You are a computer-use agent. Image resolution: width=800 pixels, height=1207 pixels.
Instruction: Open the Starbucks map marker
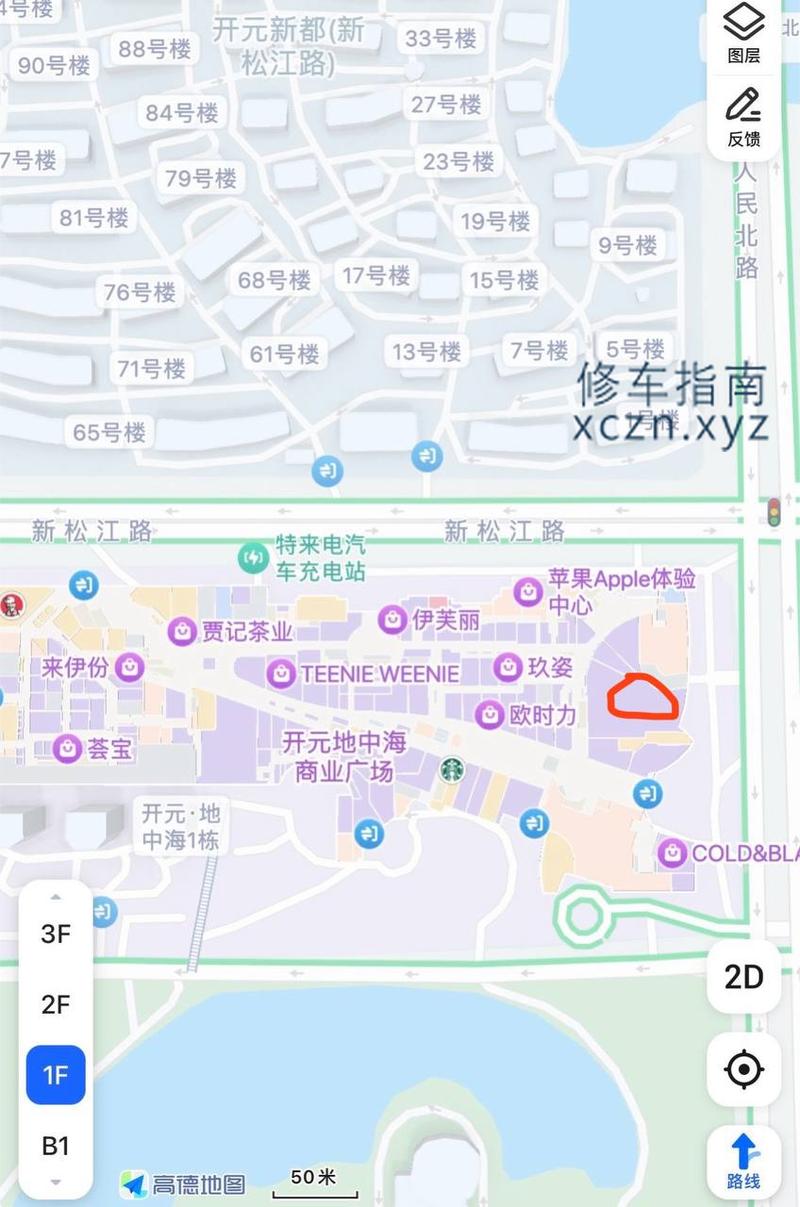coord(452,770)
